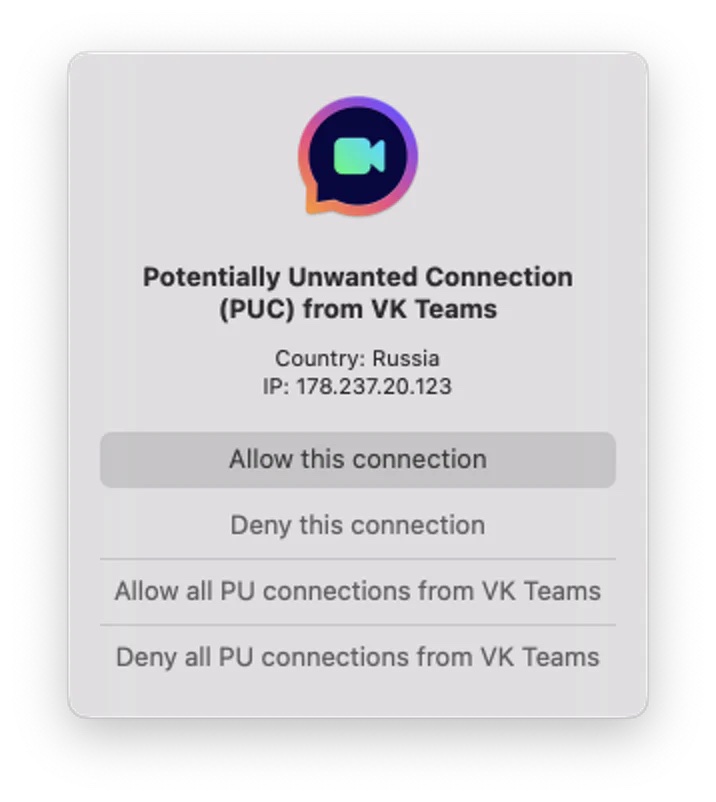This screenshot has width=716, height=802.
Task: Deny this connection
Action: tap(357, 525)
